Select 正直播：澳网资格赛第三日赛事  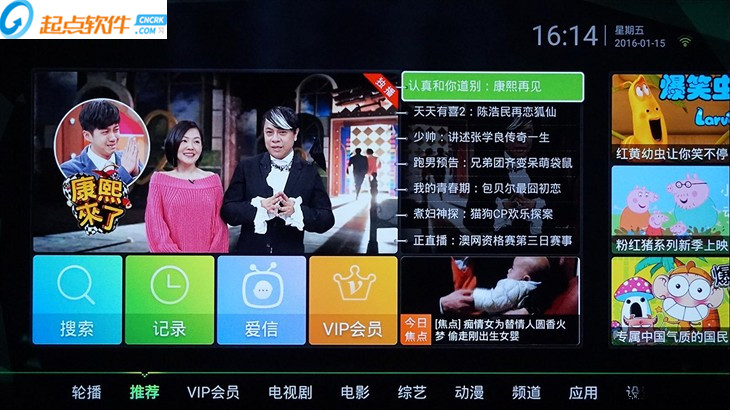coord(491,240)
